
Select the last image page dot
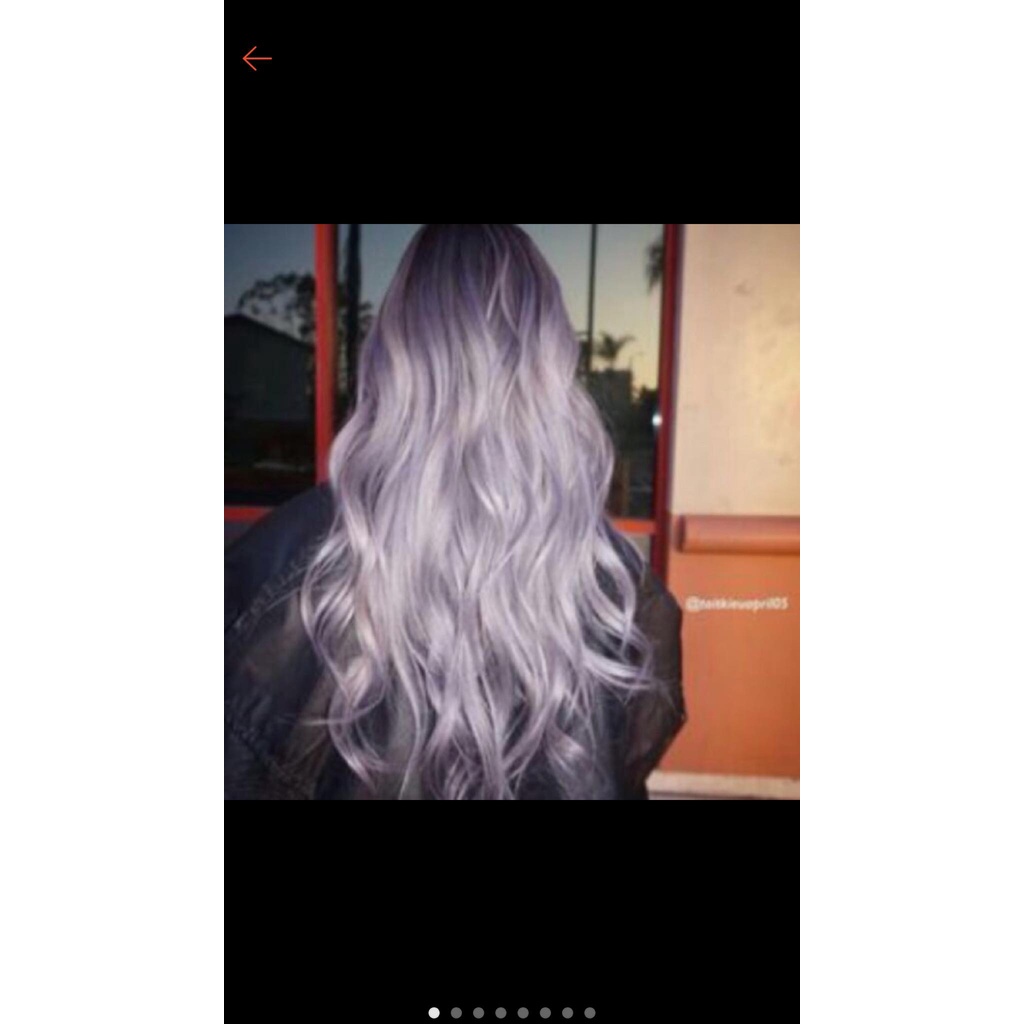click(590, 1013)
